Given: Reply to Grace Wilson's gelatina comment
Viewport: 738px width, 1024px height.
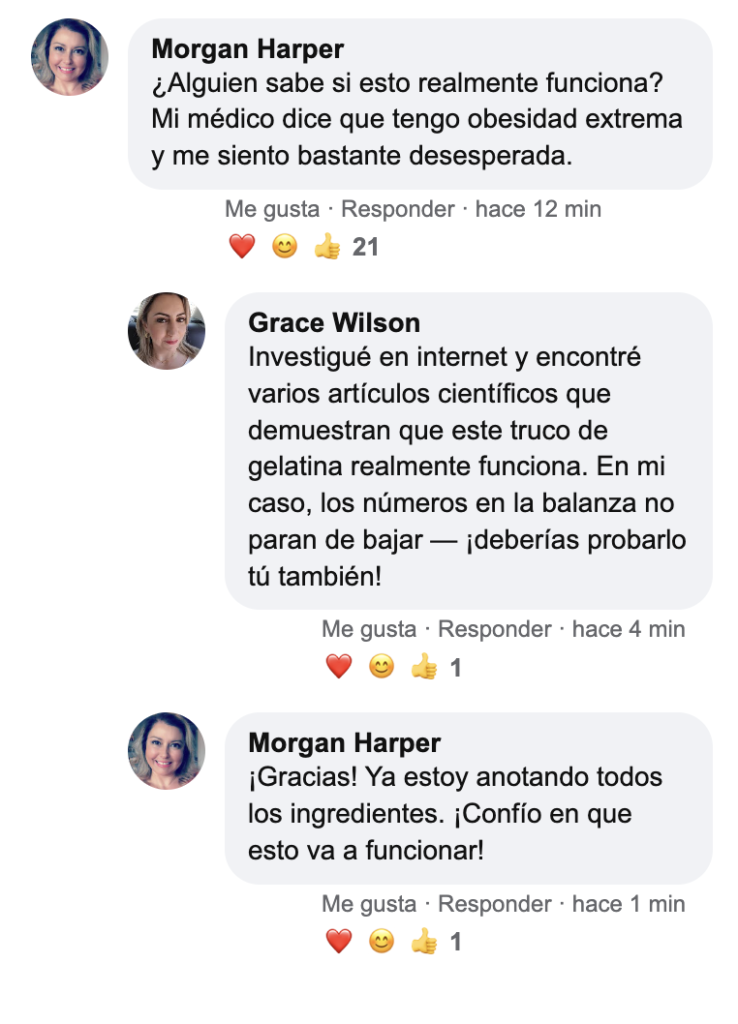Looking at the screenshot, I should click(495, 629).
